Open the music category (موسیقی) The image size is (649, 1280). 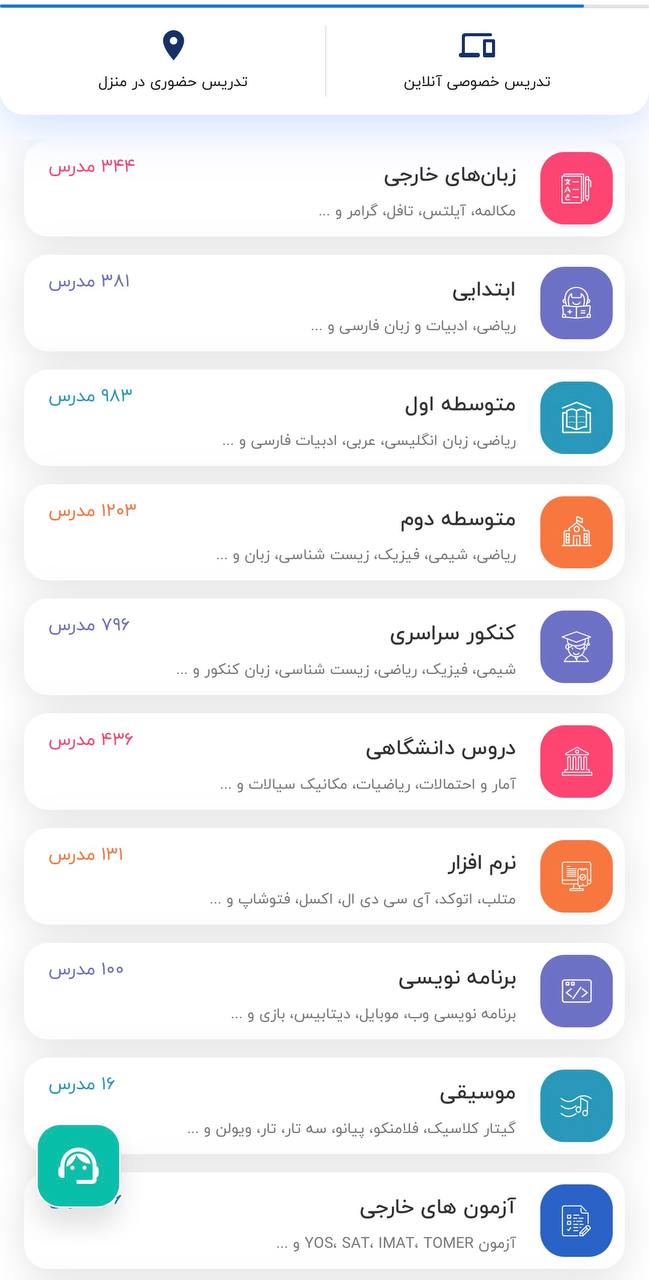pos(324,1105)
